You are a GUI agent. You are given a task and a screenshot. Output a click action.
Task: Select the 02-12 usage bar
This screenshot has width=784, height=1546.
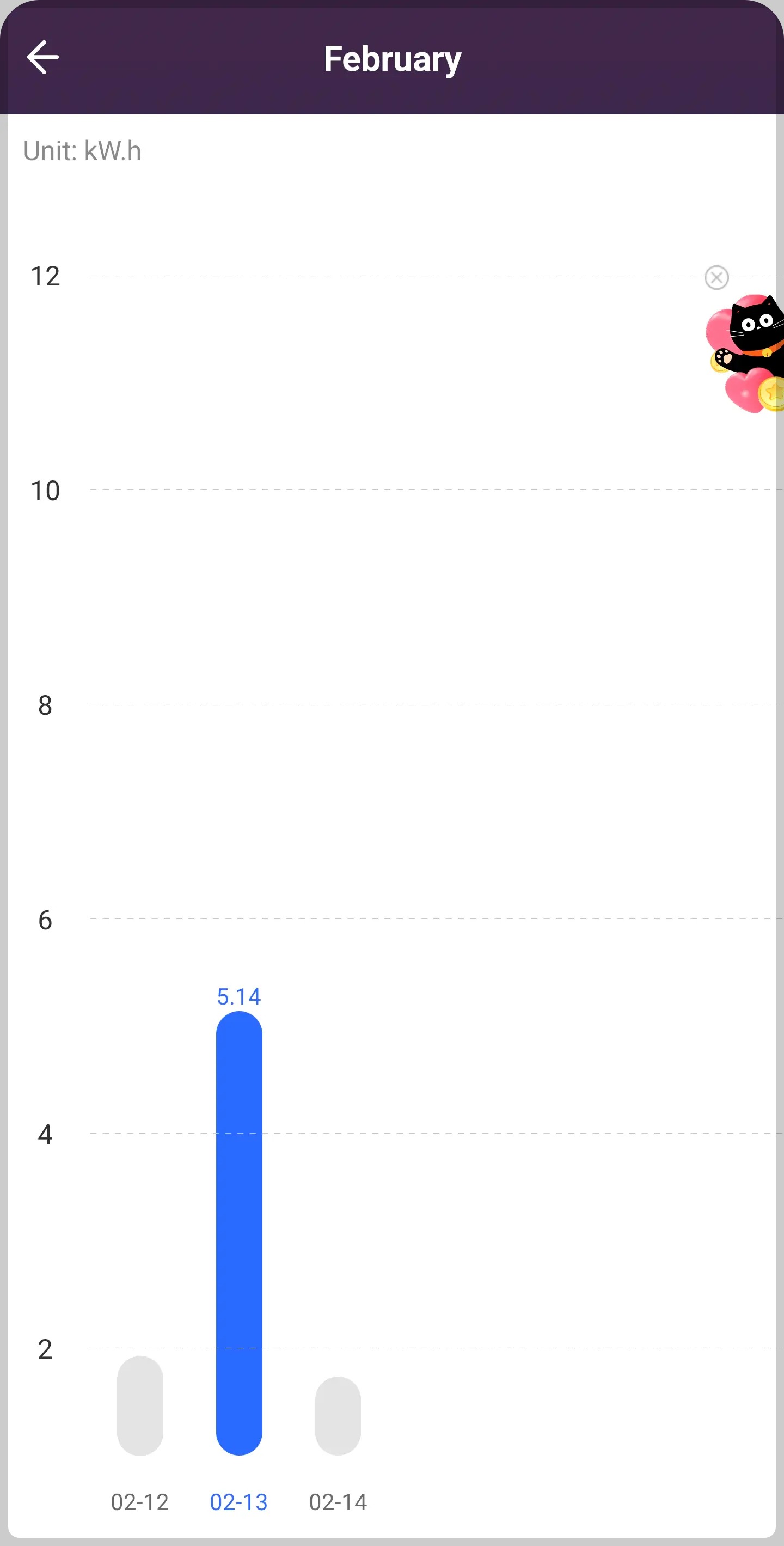pos(140,1405)
